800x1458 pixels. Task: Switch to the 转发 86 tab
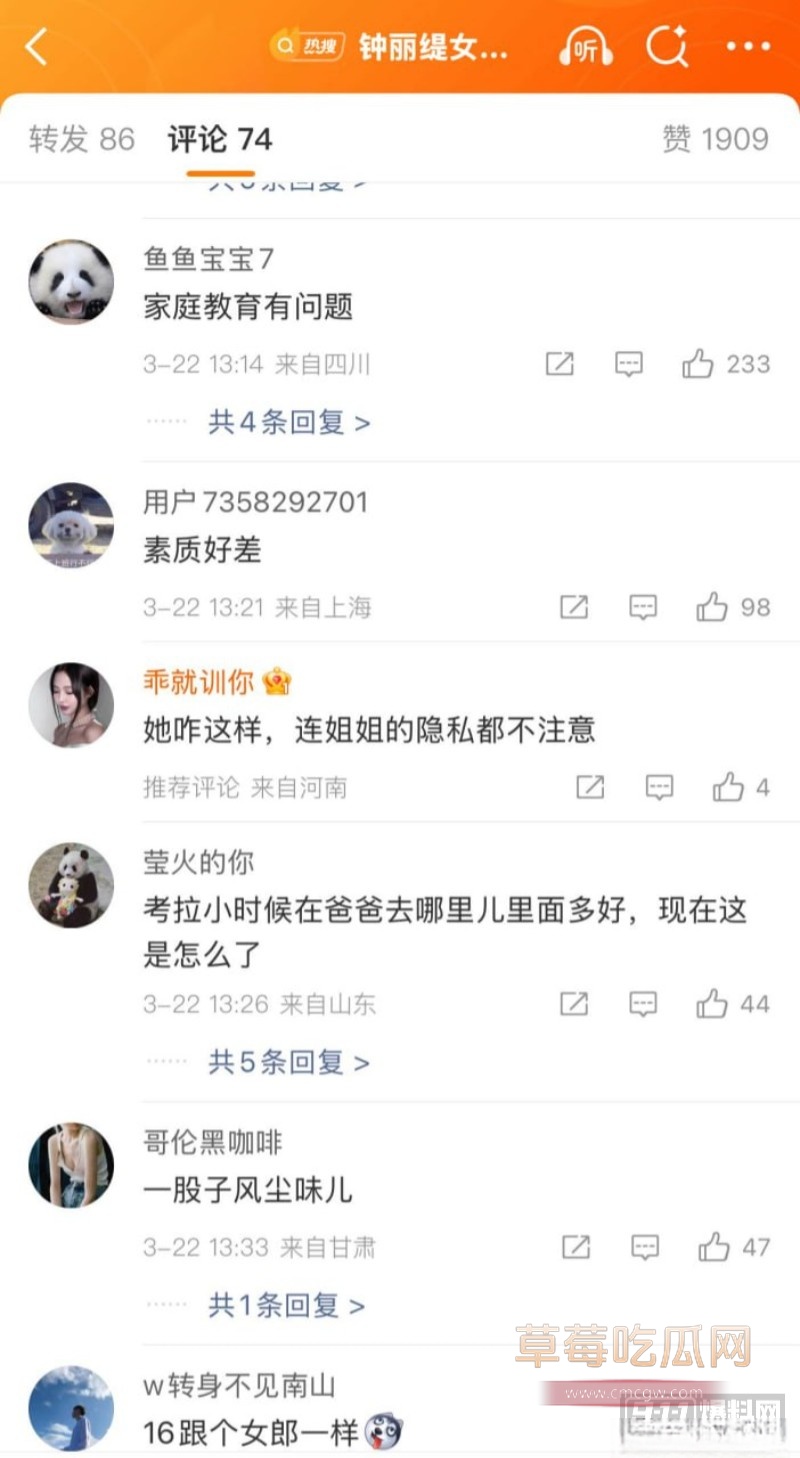pos(81,139)
